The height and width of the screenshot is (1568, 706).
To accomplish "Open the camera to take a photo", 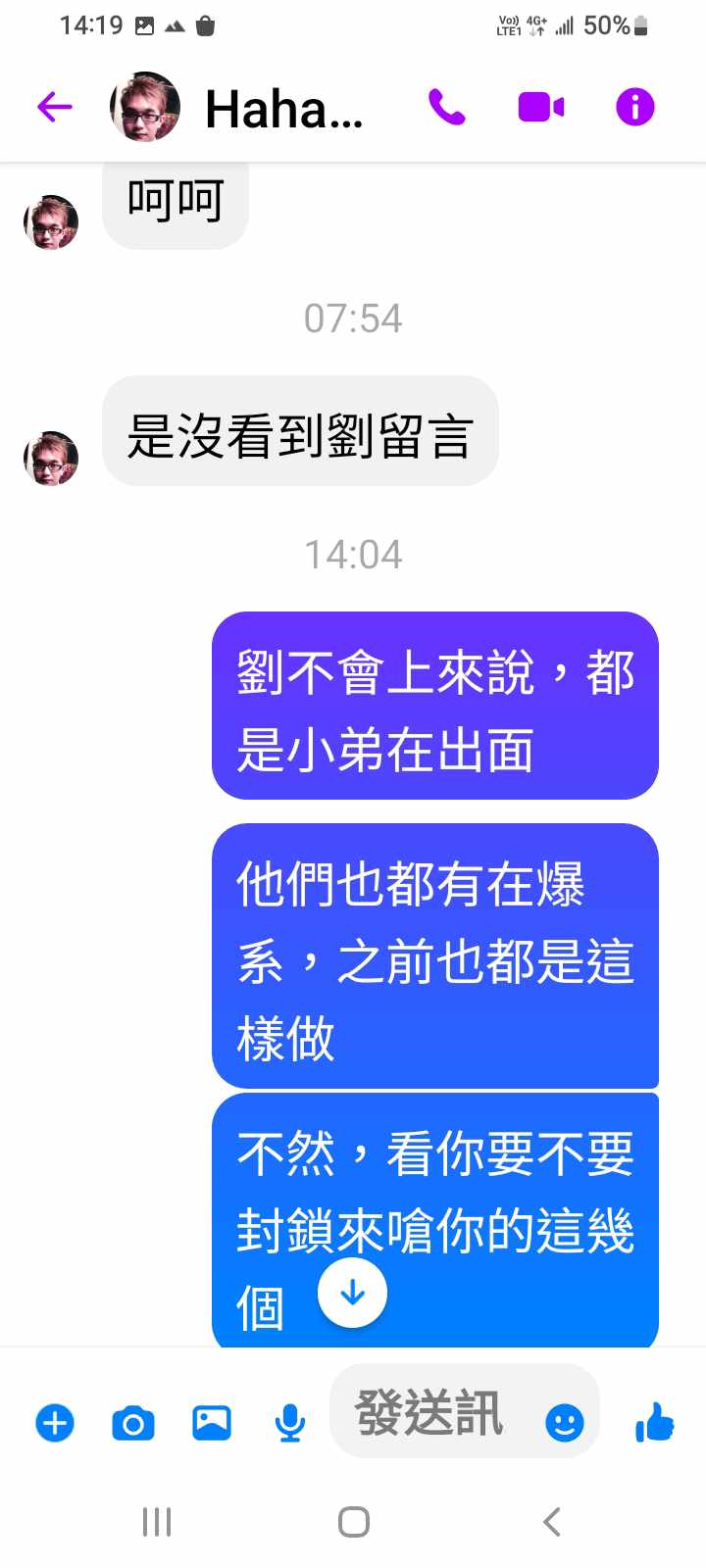I will coord(133,1423).
